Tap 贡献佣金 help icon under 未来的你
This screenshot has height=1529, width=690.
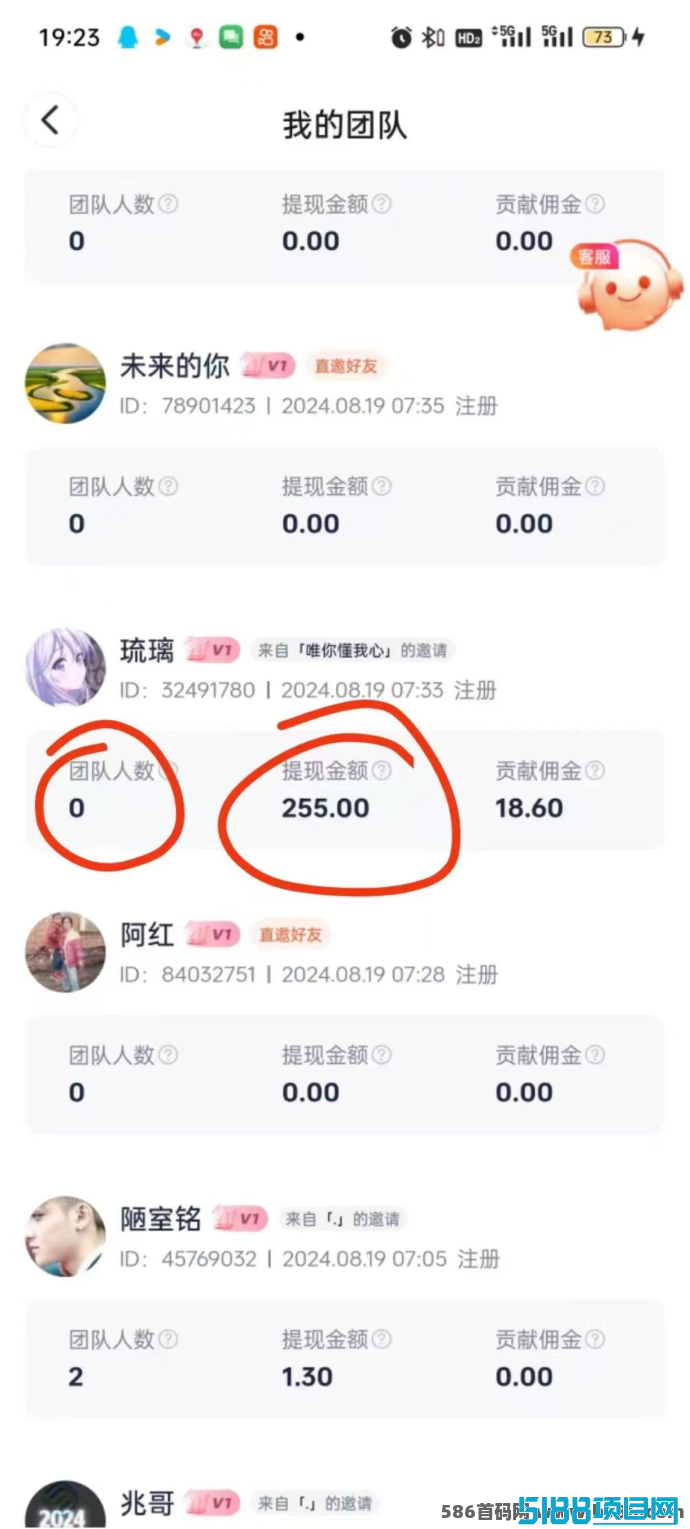pyautogui.click(x=595, y=487)
